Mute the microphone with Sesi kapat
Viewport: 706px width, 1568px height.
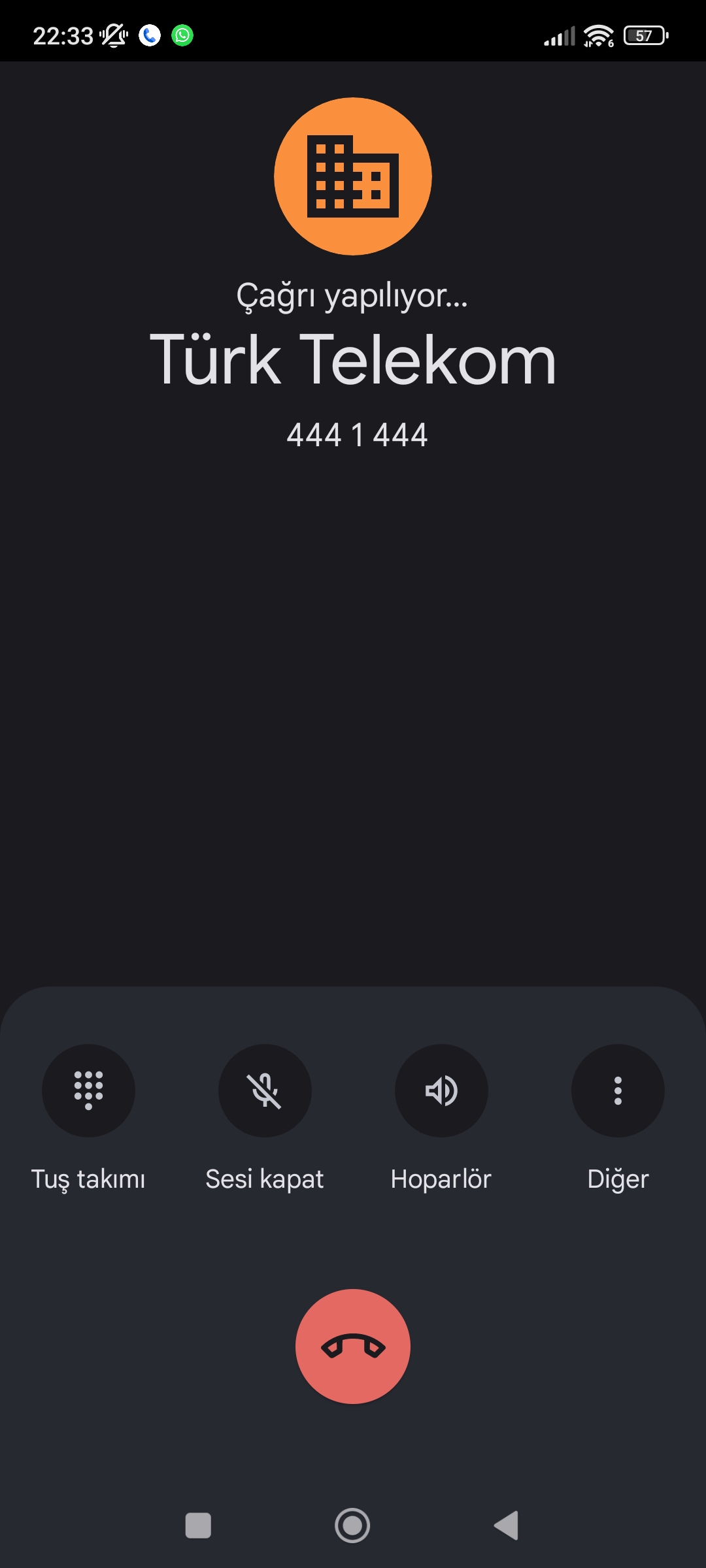click(x=265, y=1090)
